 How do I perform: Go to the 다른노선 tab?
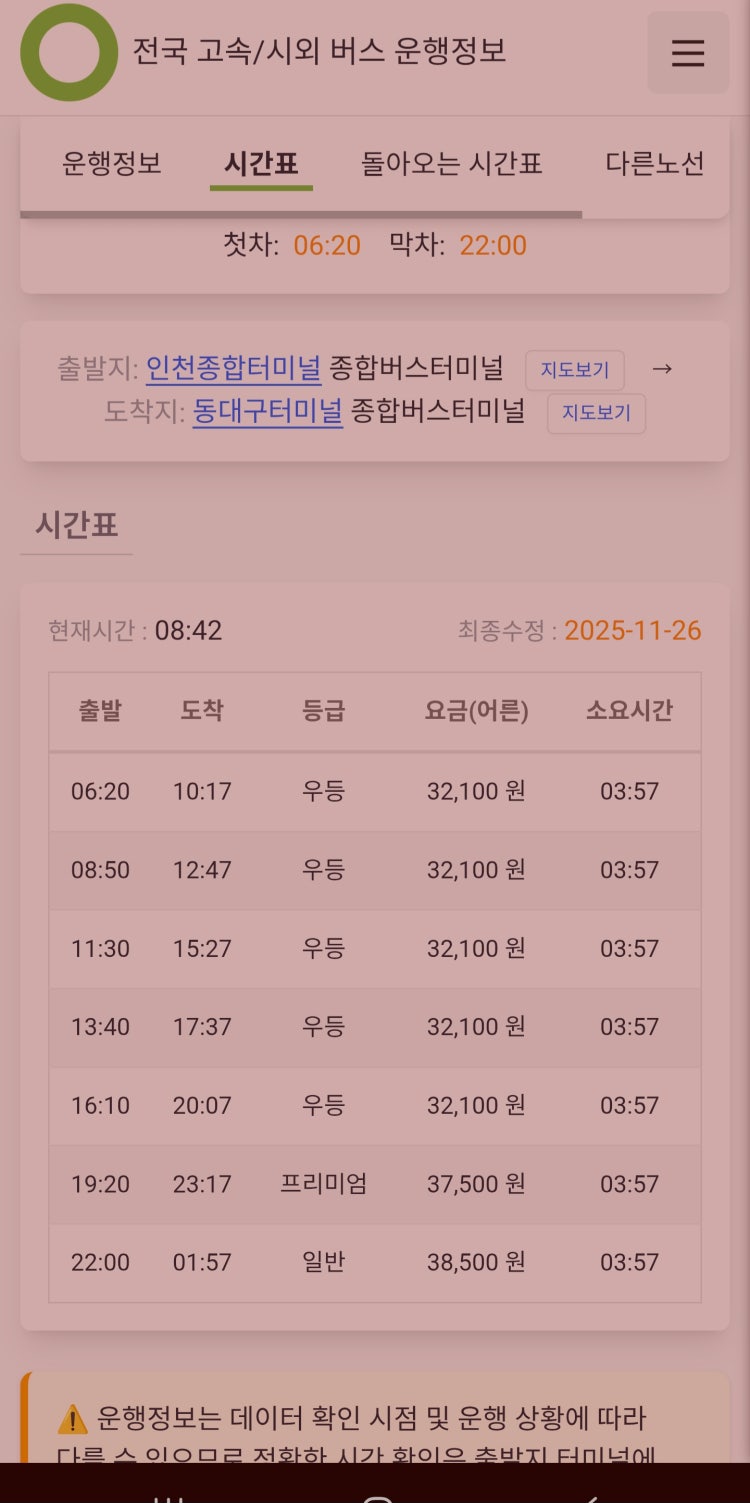pyautogui.click(x=655, y=163)
